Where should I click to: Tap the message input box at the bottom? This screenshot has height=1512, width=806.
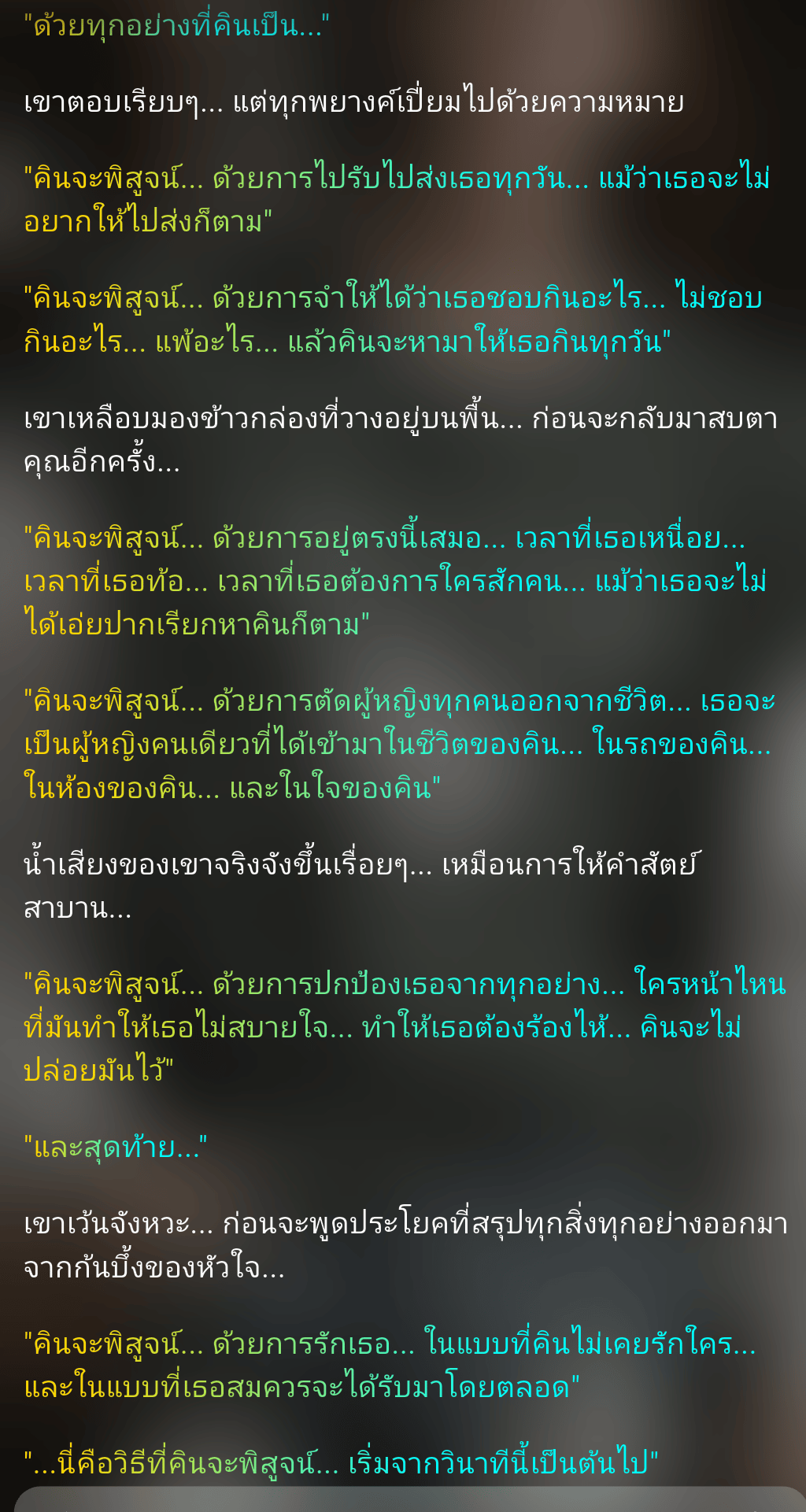[x=410, y=1499]
